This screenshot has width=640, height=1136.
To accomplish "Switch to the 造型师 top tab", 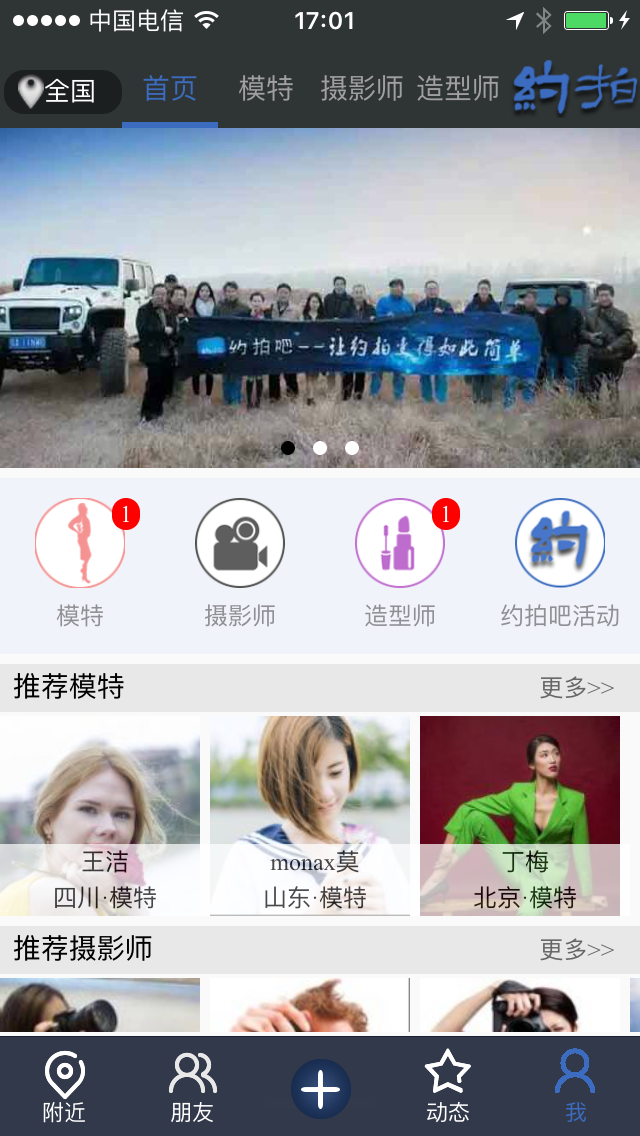I will pos(458,89).
